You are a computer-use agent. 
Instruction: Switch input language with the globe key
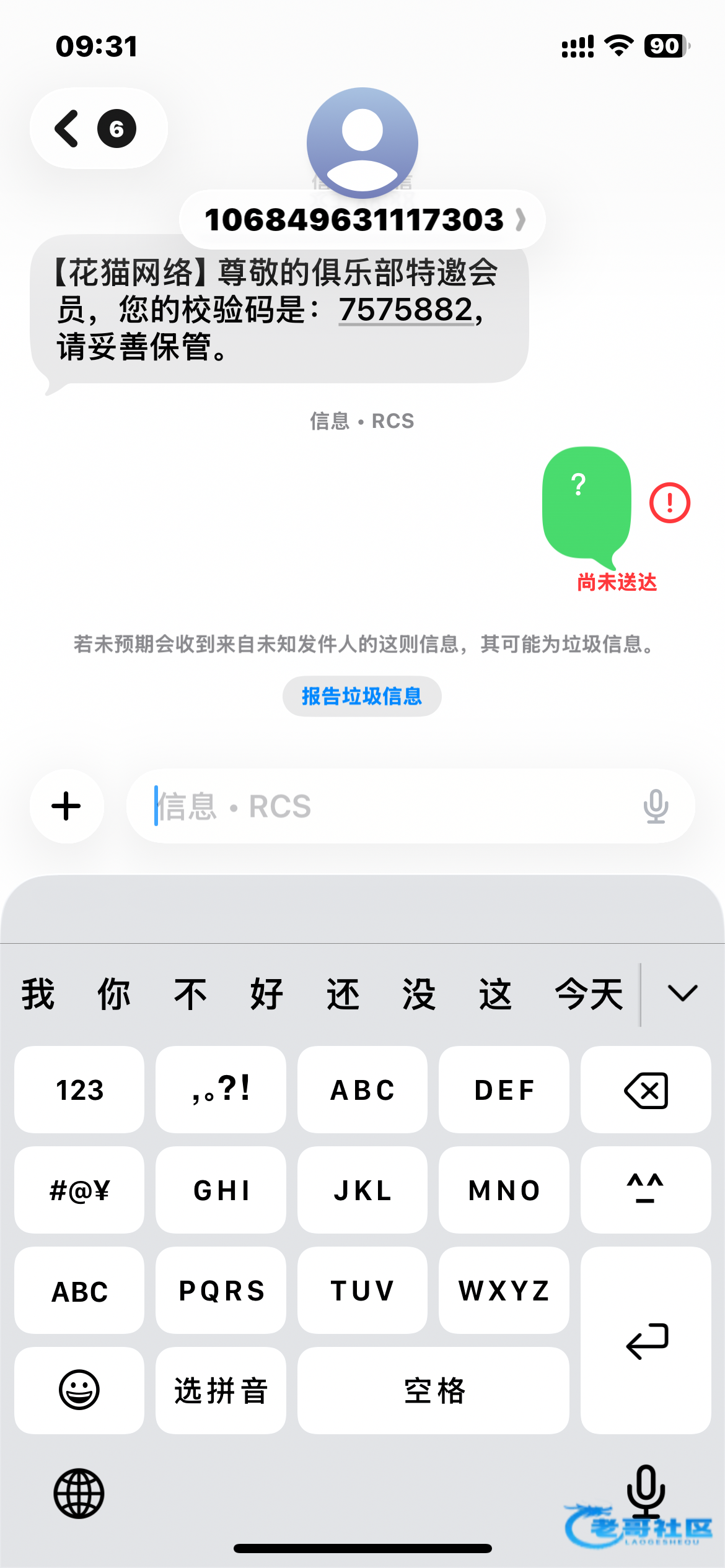coord(79,1494)
